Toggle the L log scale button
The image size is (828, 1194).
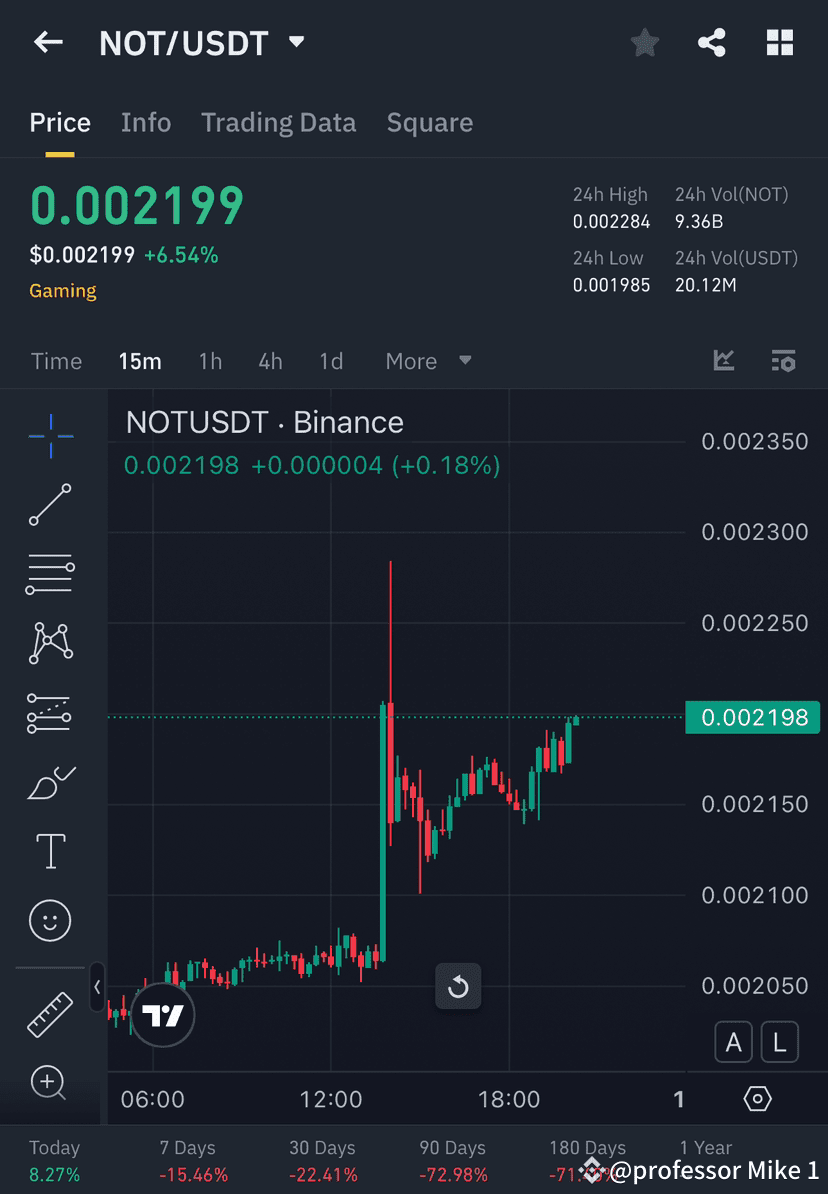779,1042
